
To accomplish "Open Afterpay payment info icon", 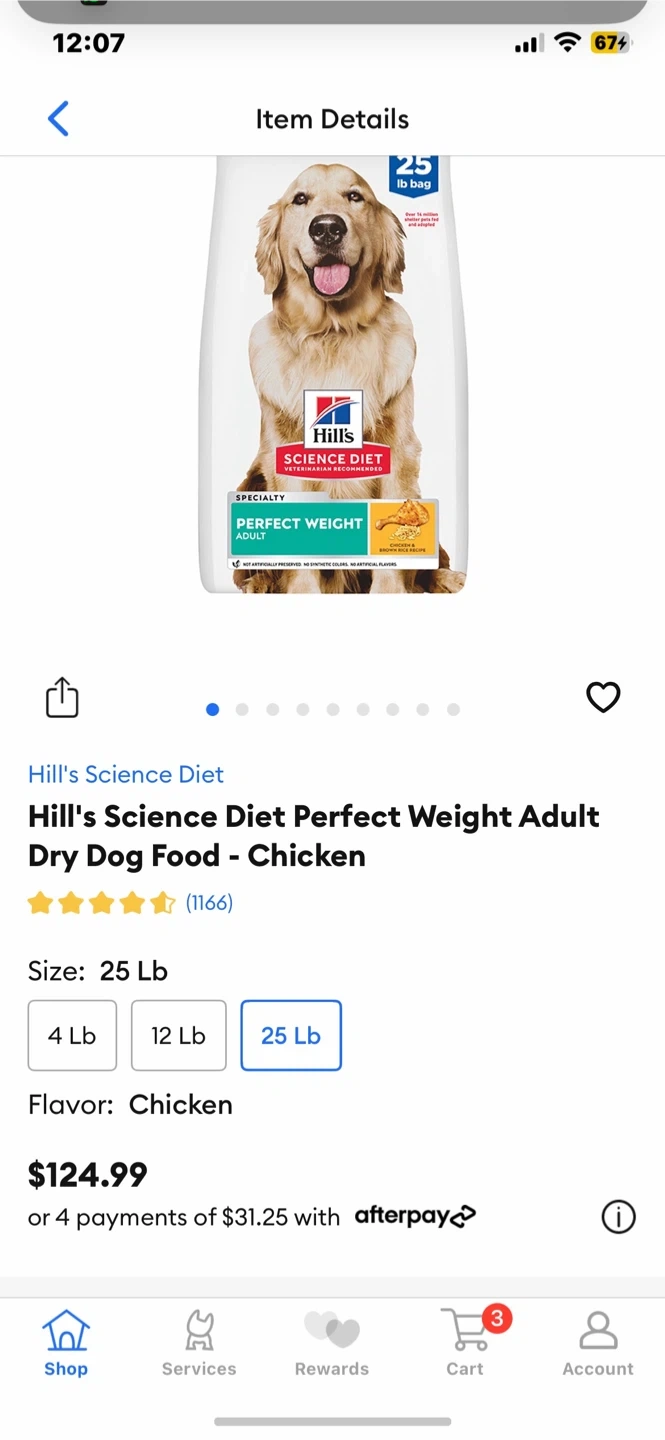I will [618, 1217].
